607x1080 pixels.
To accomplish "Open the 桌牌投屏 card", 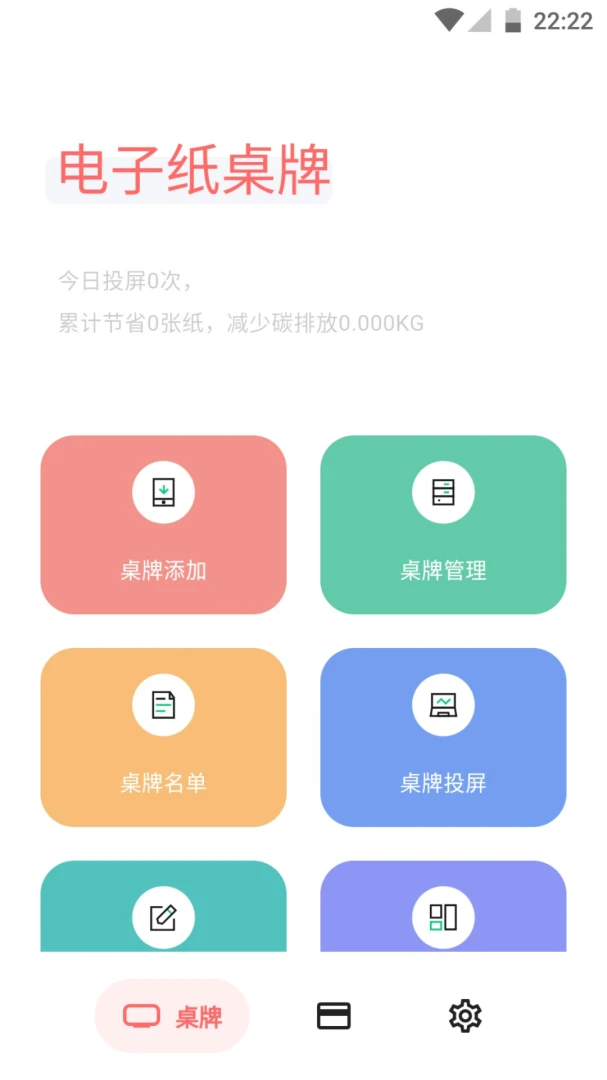I will (x=443, y=737).
